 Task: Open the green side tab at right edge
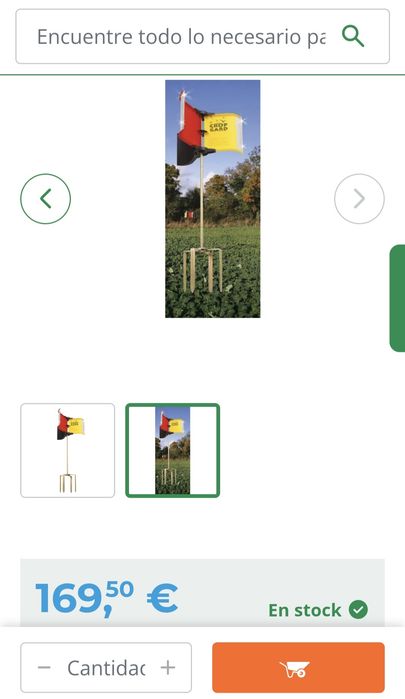coord(397,298)
